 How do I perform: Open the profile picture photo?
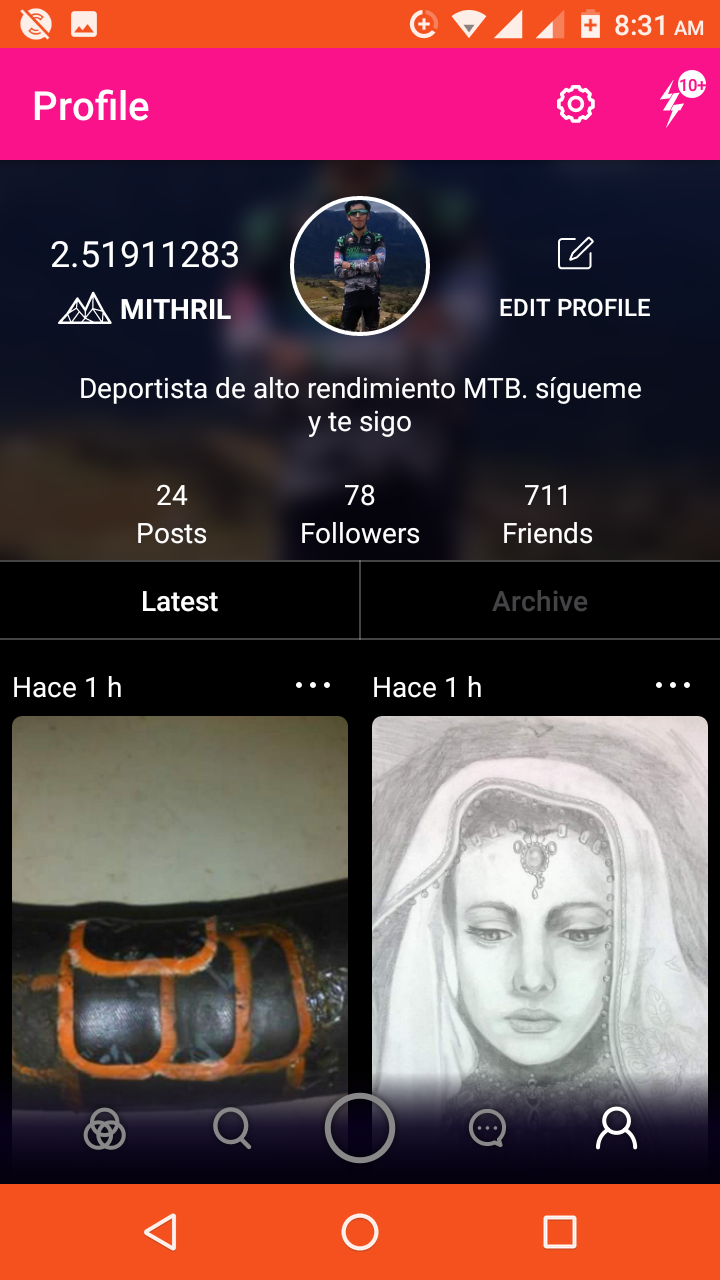click(360, 265)
